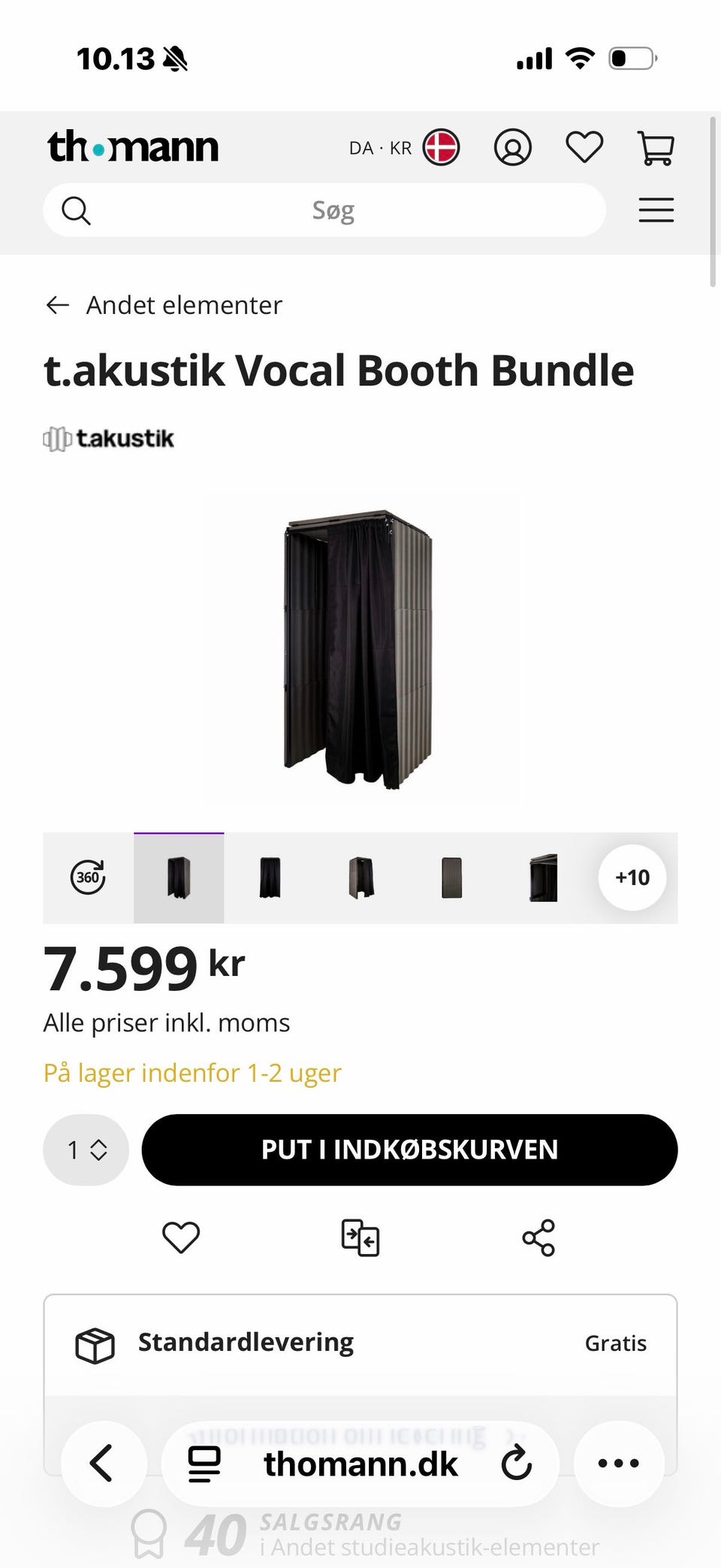Open the hamburger navigation menu
Image resolution: width=721 pixels, height=1568 pixels.
[x=656, y=210]
